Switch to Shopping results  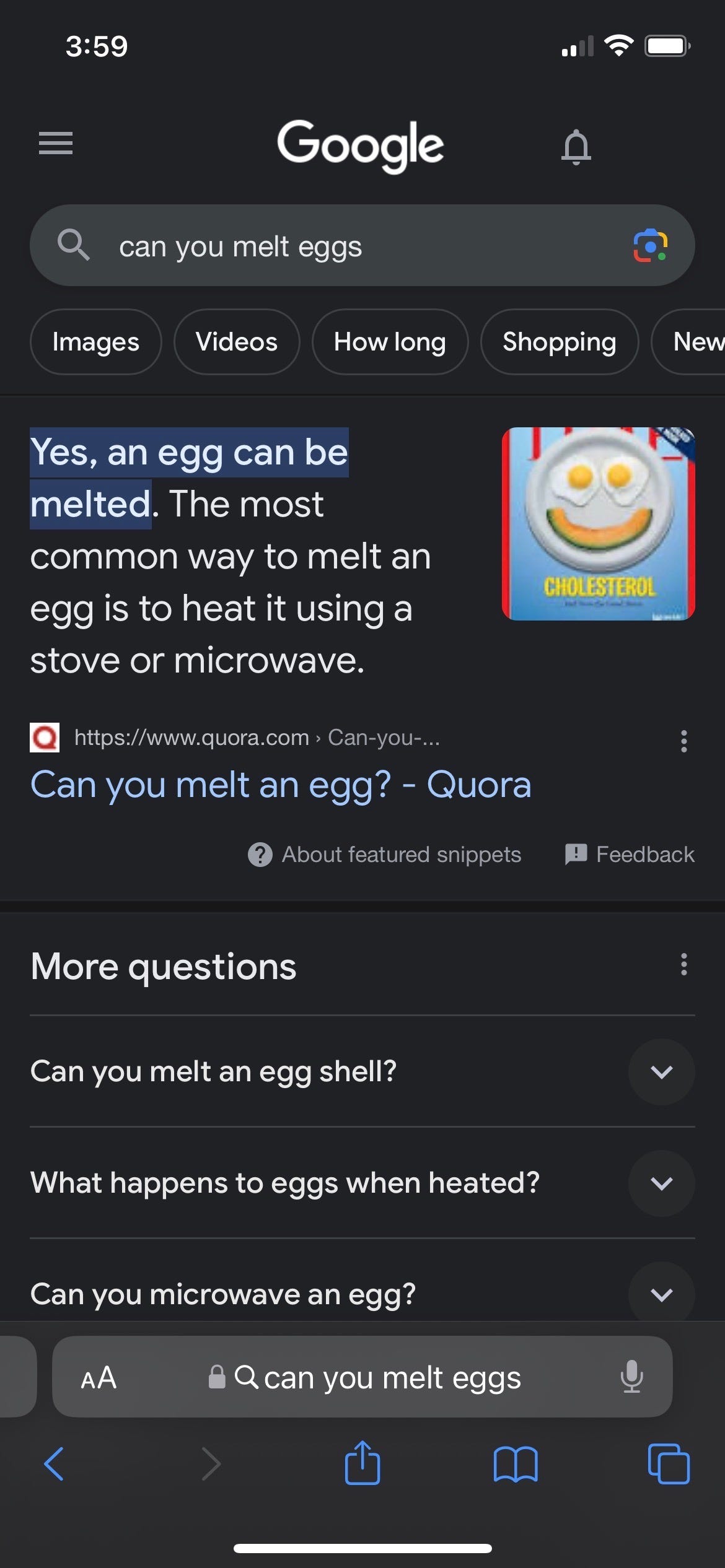(x=559, y=342)
